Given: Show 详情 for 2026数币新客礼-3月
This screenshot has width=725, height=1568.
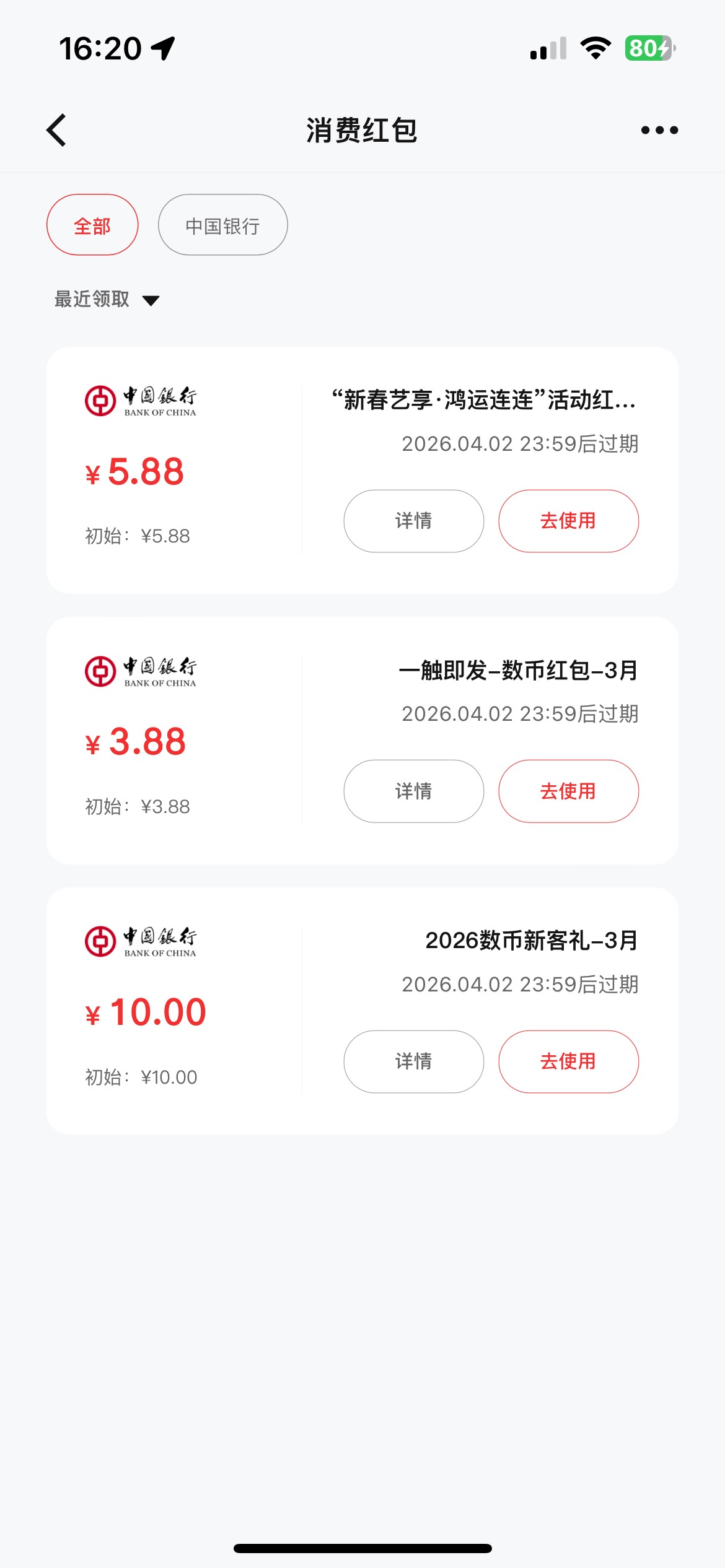Looking at the screenshot, I should tap(414, 1061).
